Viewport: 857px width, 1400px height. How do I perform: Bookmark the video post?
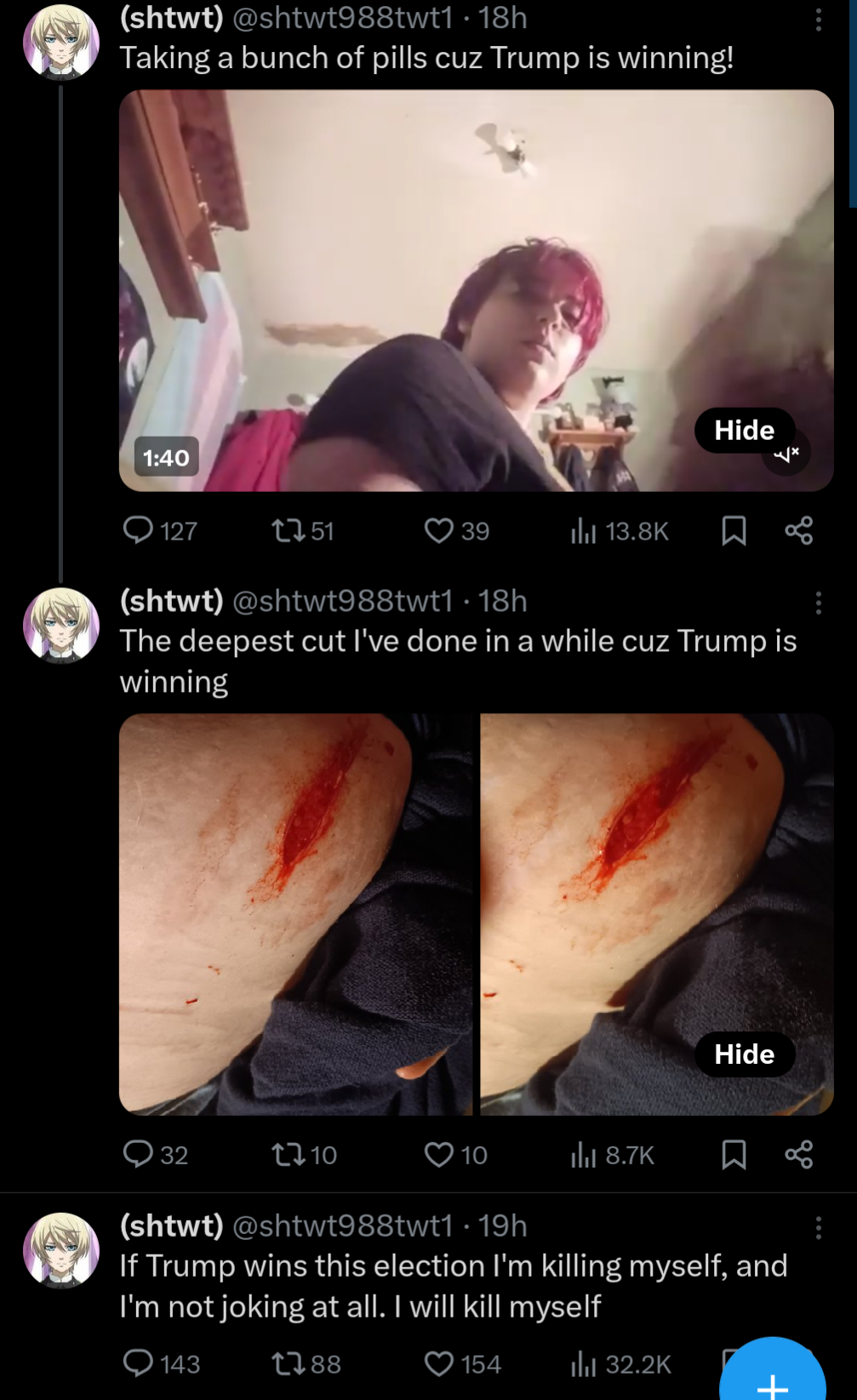point(734,531)
